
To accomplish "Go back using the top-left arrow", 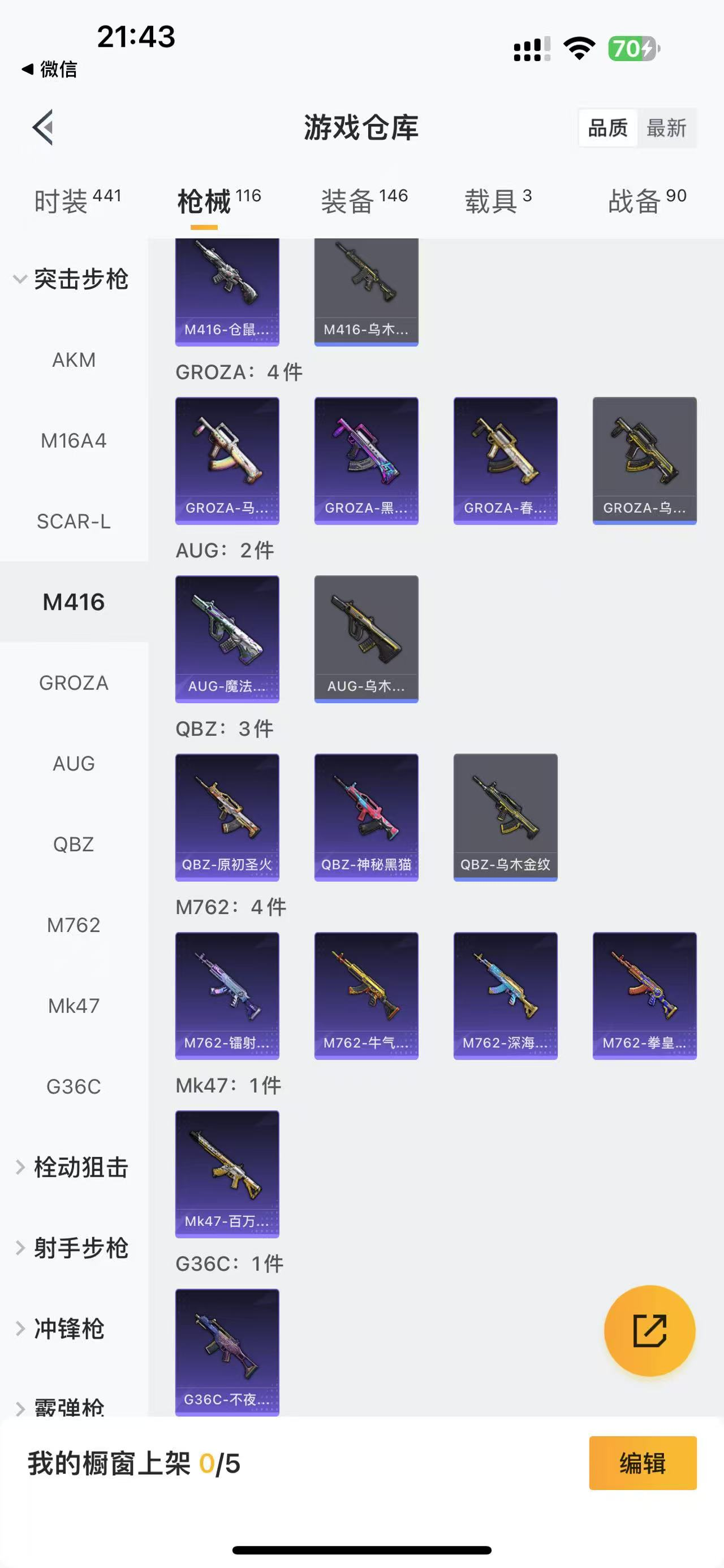I will coord(42,127).
